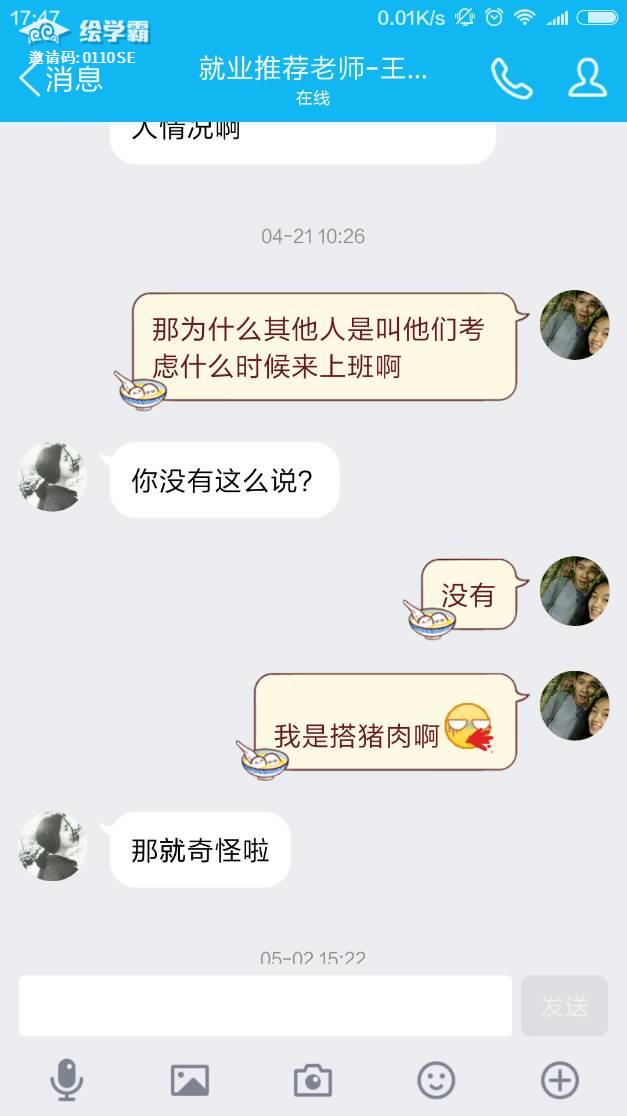This screenshot has height=1116, width=627.
Task: Open the contact profile icon
Action: coord(587,78)
